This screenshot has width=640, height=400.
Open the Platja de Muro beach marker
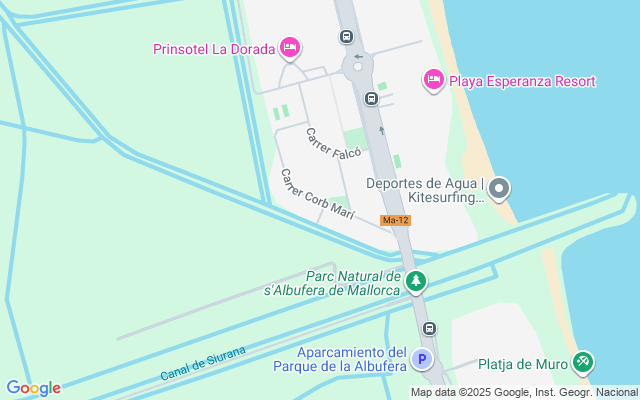pyautogui.click(x=583, y=361)
